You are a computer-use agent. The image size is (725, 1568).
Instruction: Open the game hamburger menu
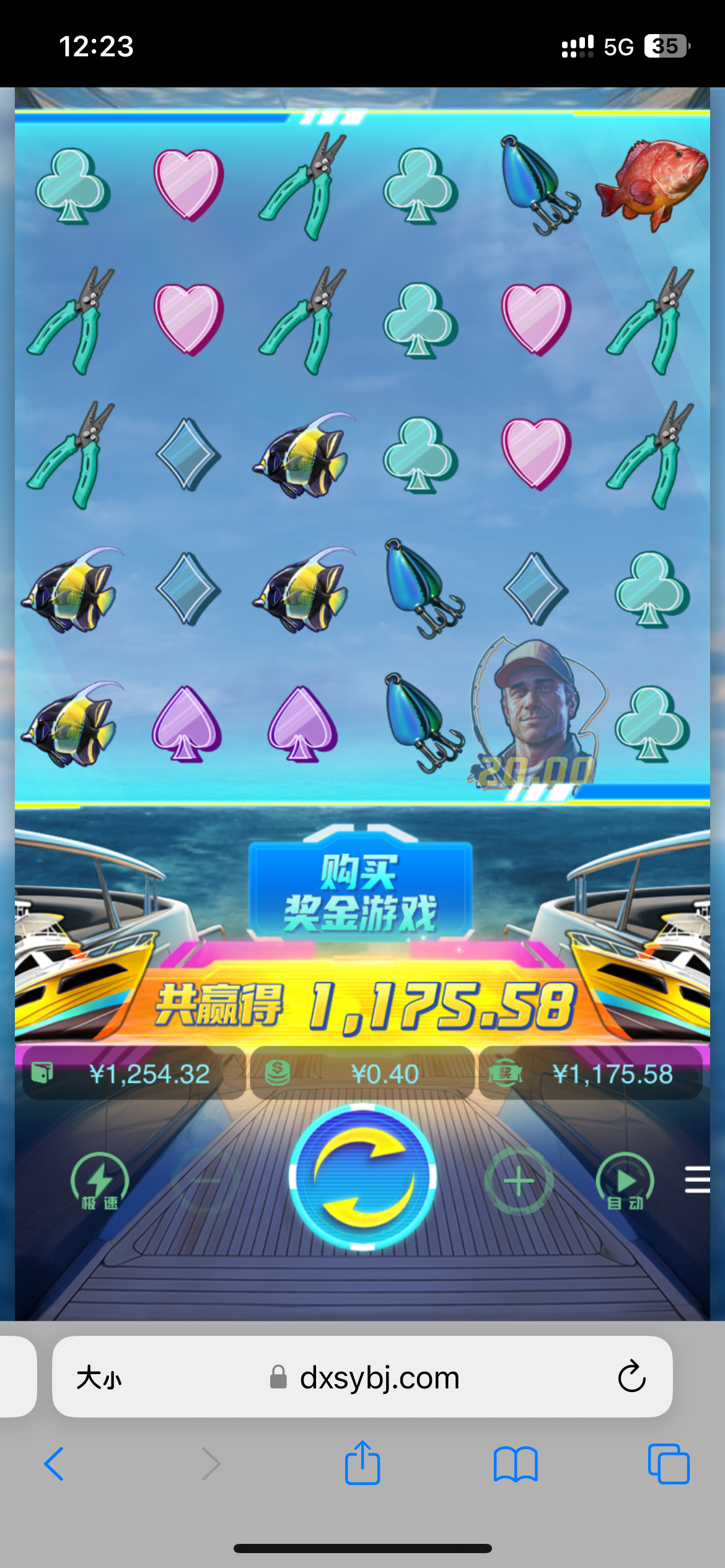click(x=697, y=1179)
